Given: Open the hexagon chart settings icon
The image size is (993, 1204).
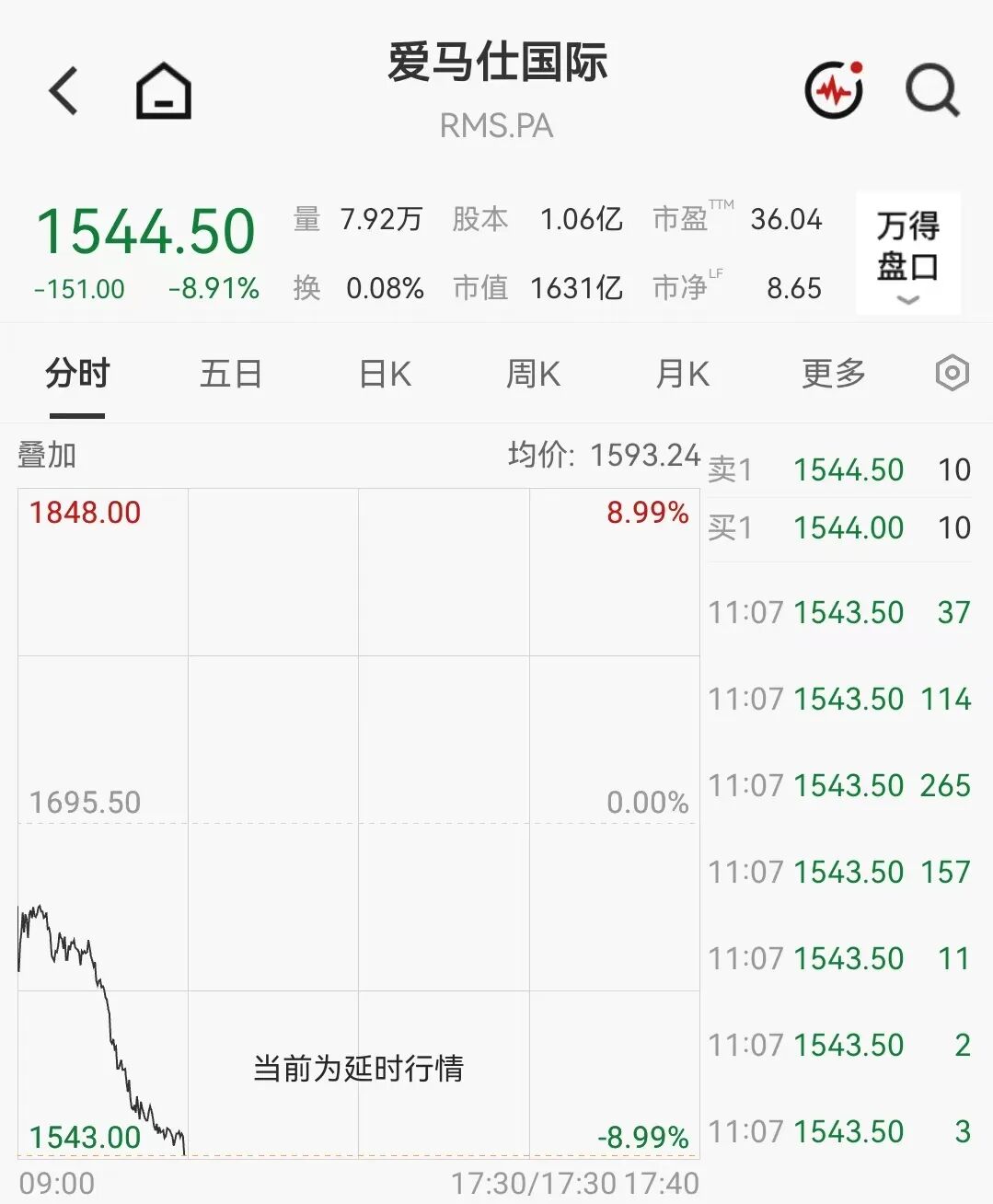Looking at the screenshot, I should click(952, 374).
